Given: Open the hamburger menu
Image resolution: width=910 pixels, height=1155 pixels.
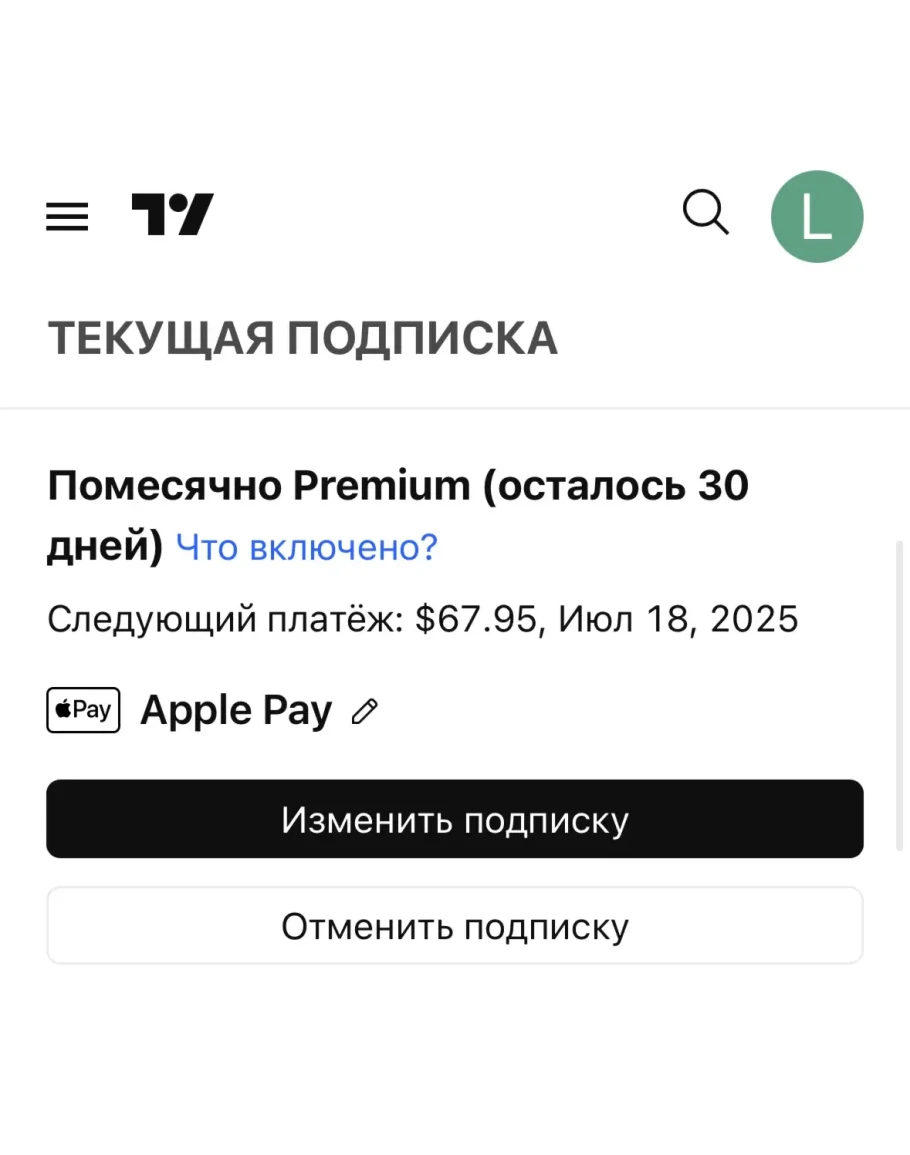Looking at the screenshot, I should coord(67,216).
